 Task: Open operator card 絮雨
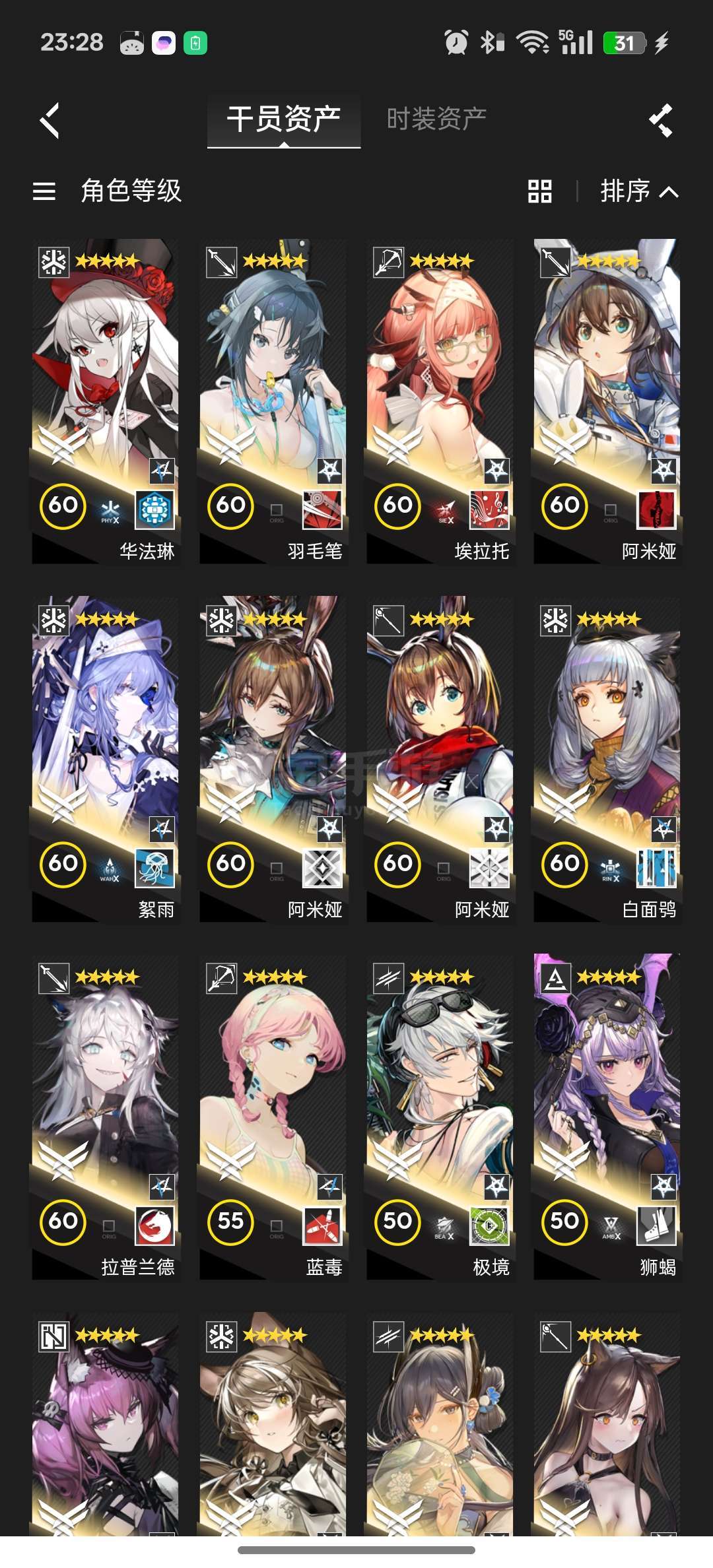(x=106, y=760)
